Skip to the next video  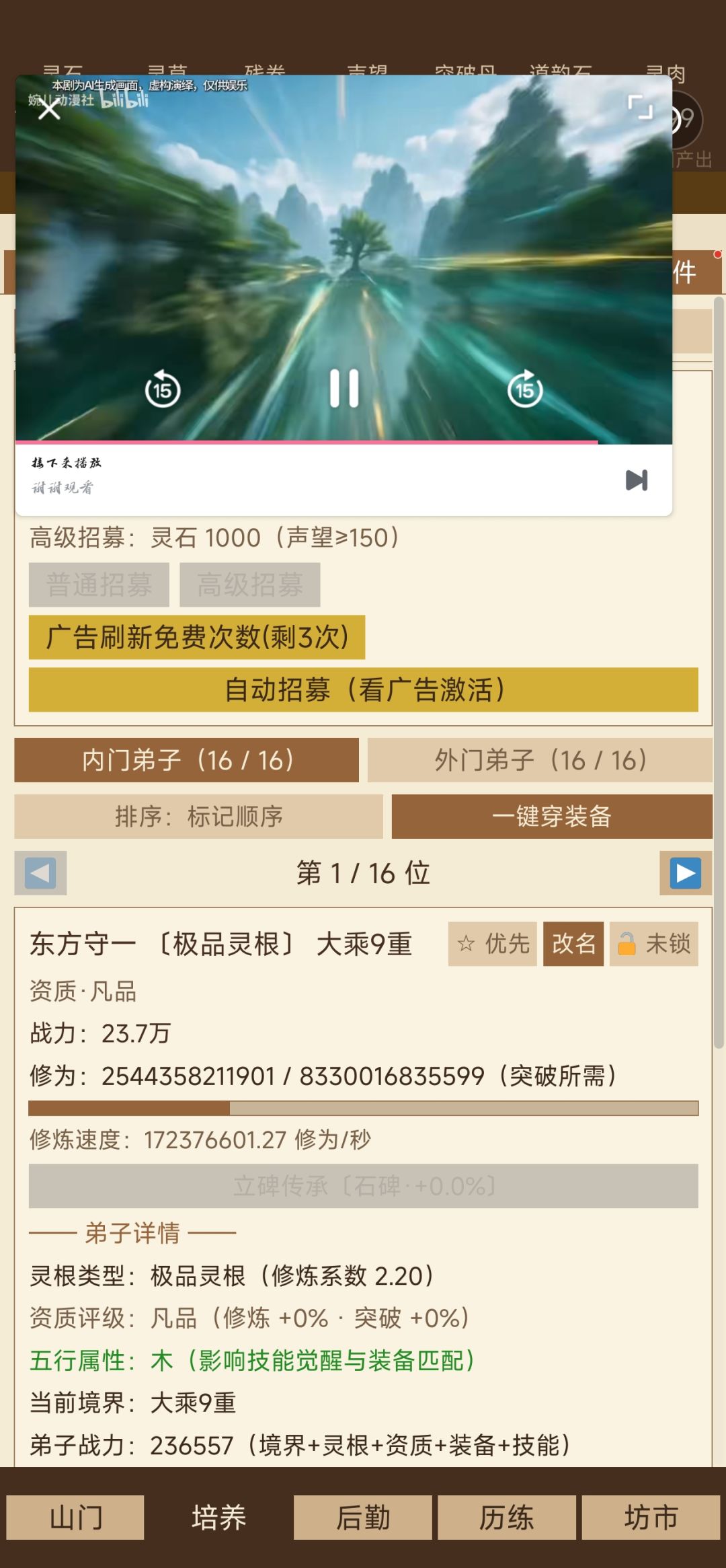point(636,480)
